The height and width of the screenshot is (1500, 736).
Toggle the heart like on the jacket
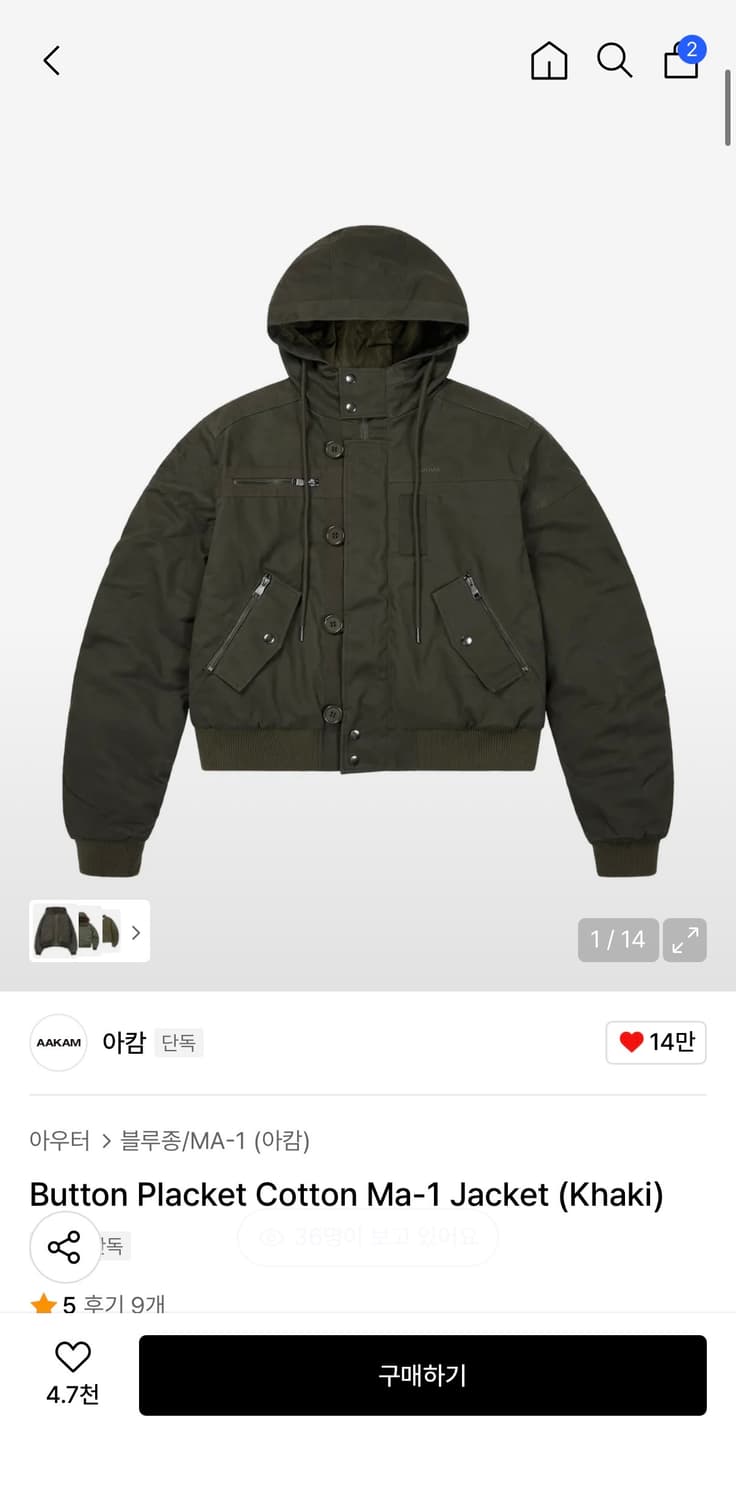click(71, 1358)
